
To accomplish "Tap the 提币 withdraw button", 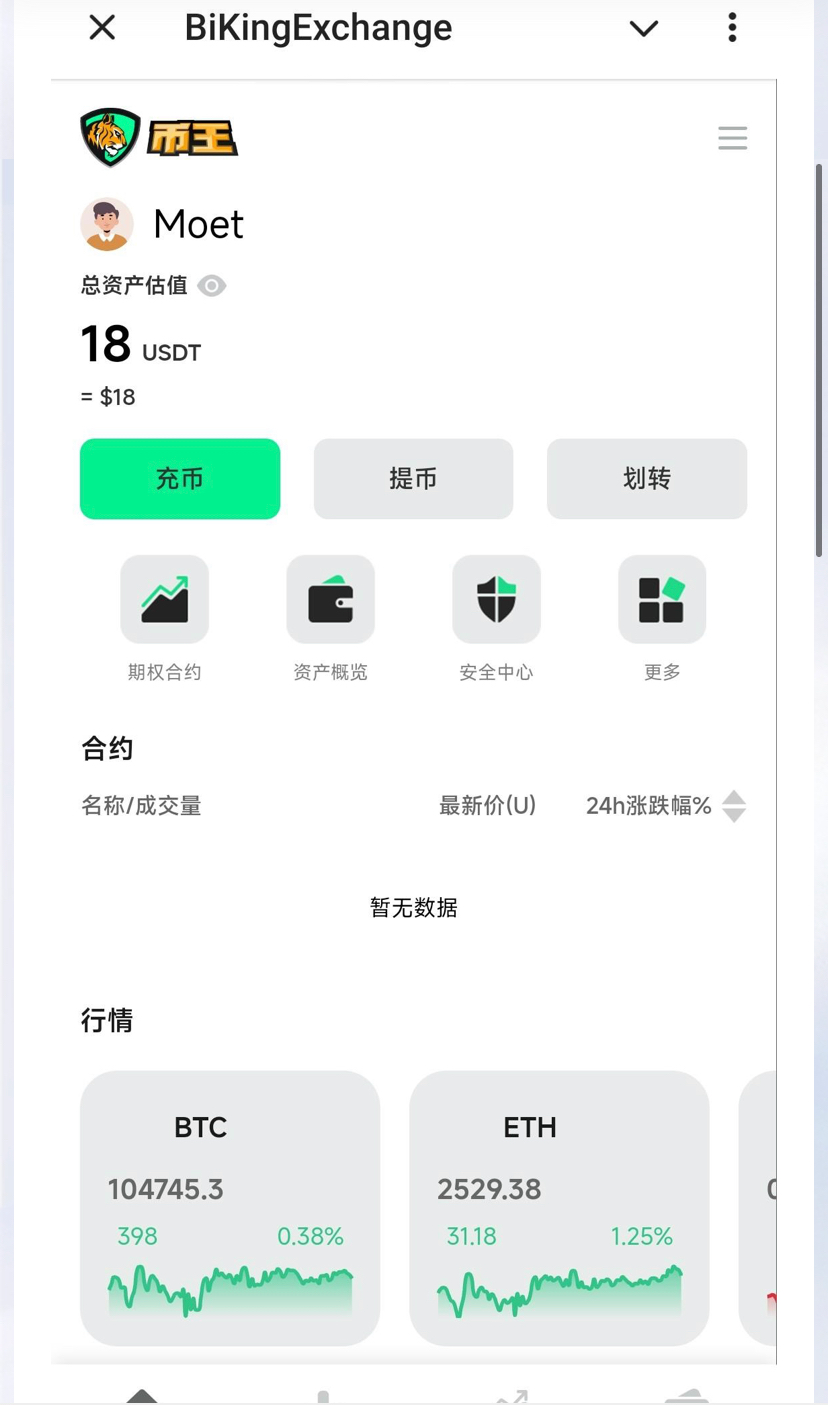I will pos(413,479).
